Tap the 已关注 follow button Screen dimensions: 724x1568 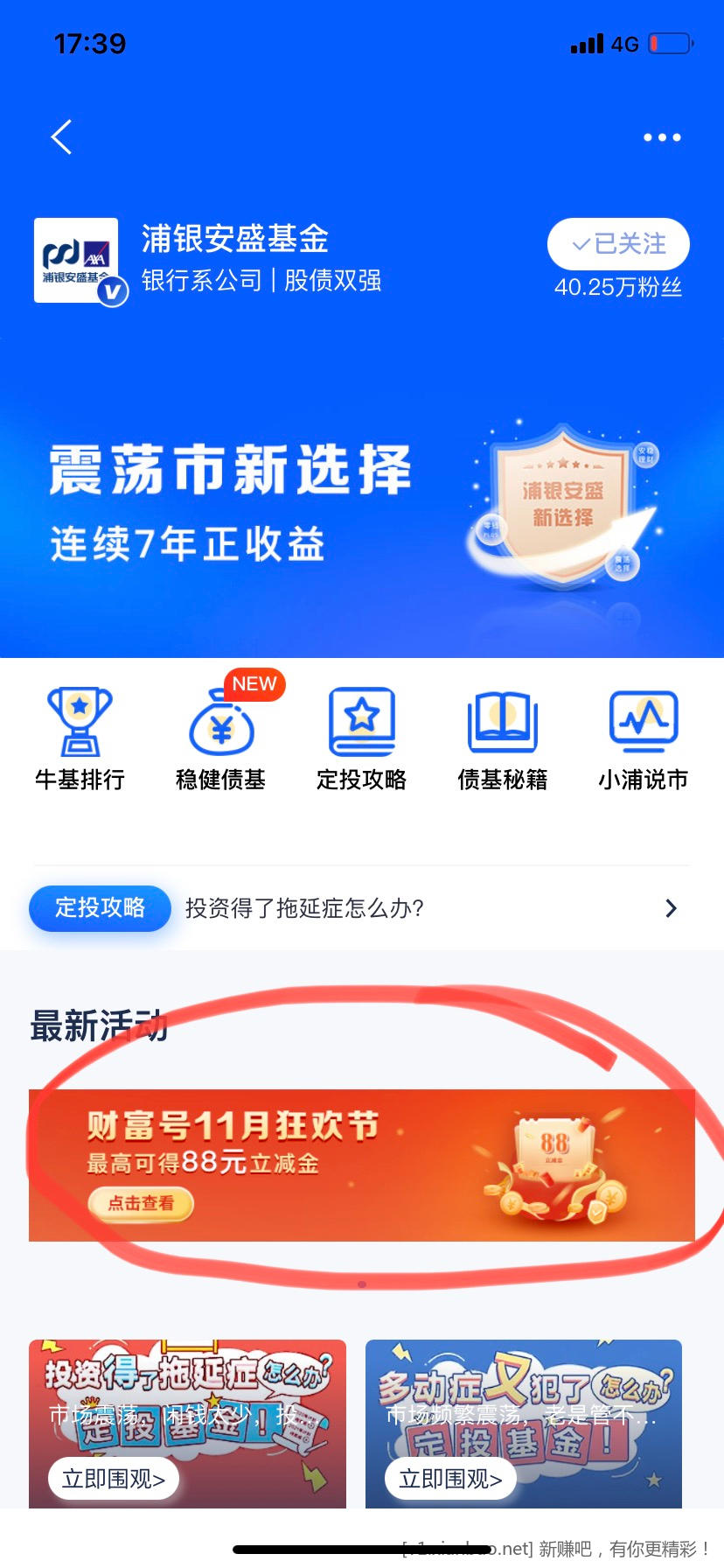618,244
